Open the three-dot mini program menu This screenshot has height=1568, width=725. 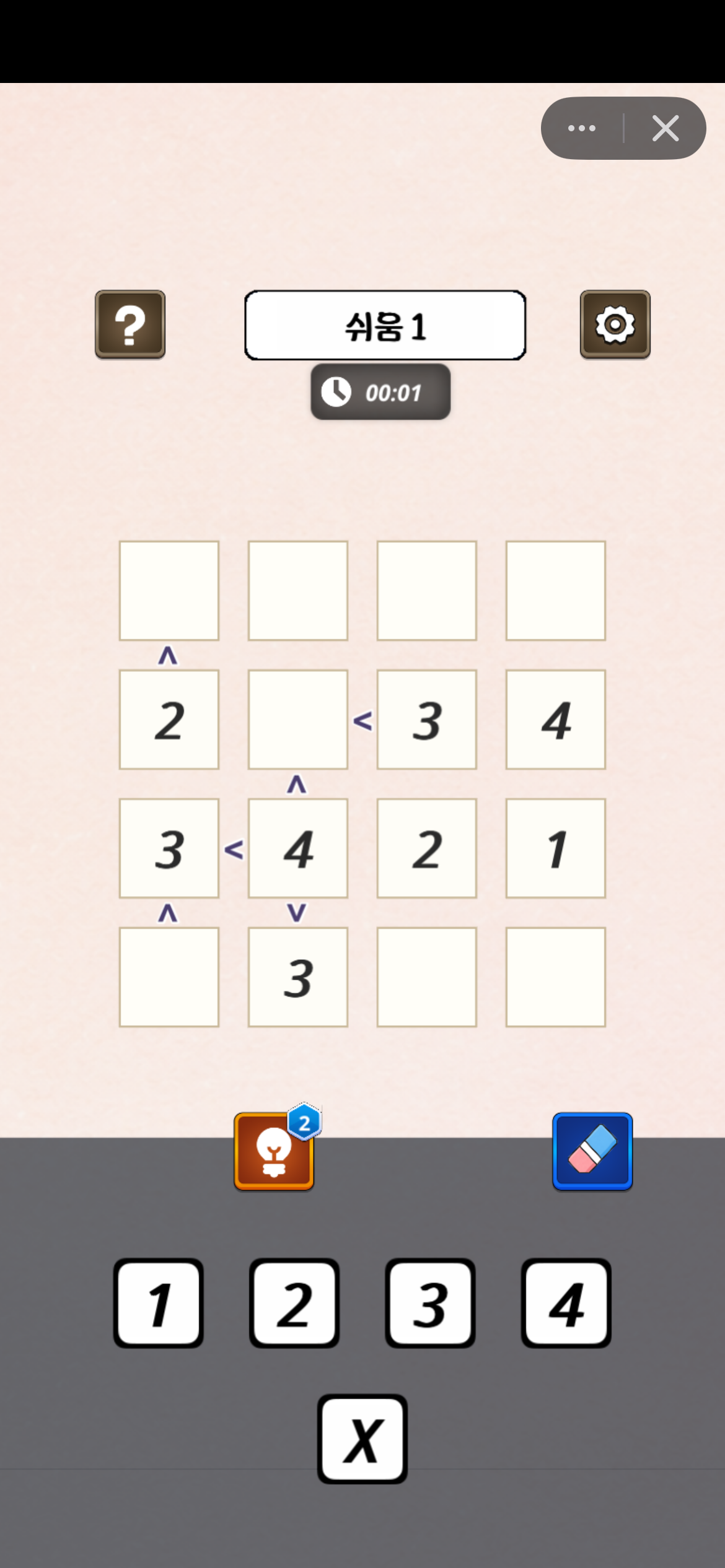coord(581,128)
